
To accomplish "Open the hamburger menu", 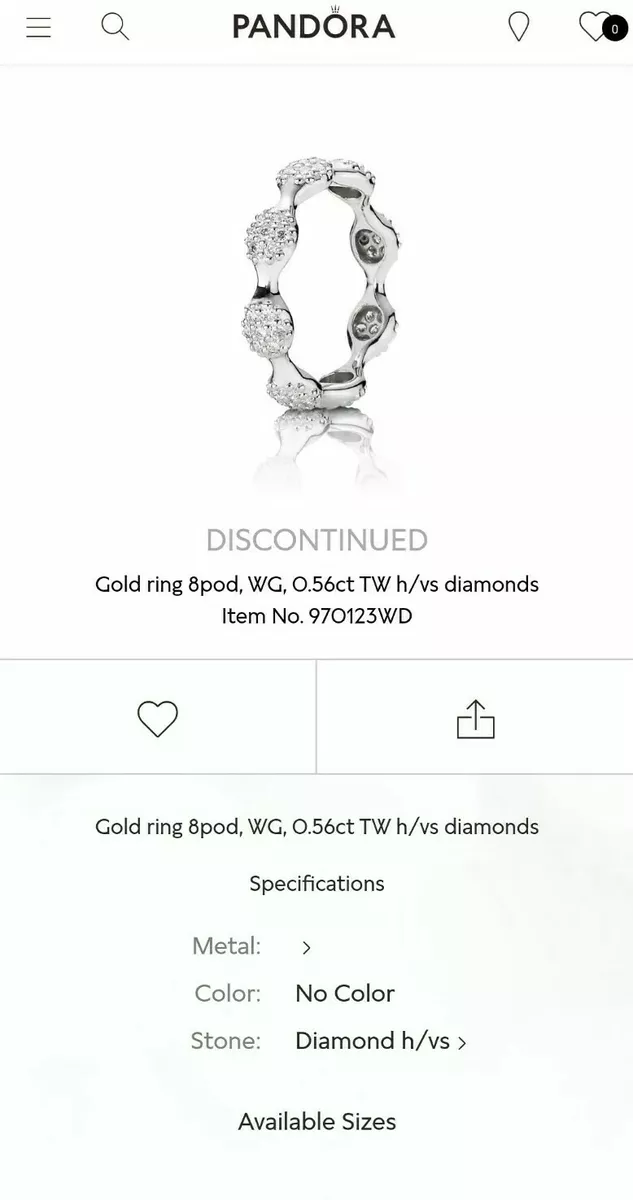I will (38, 27).
